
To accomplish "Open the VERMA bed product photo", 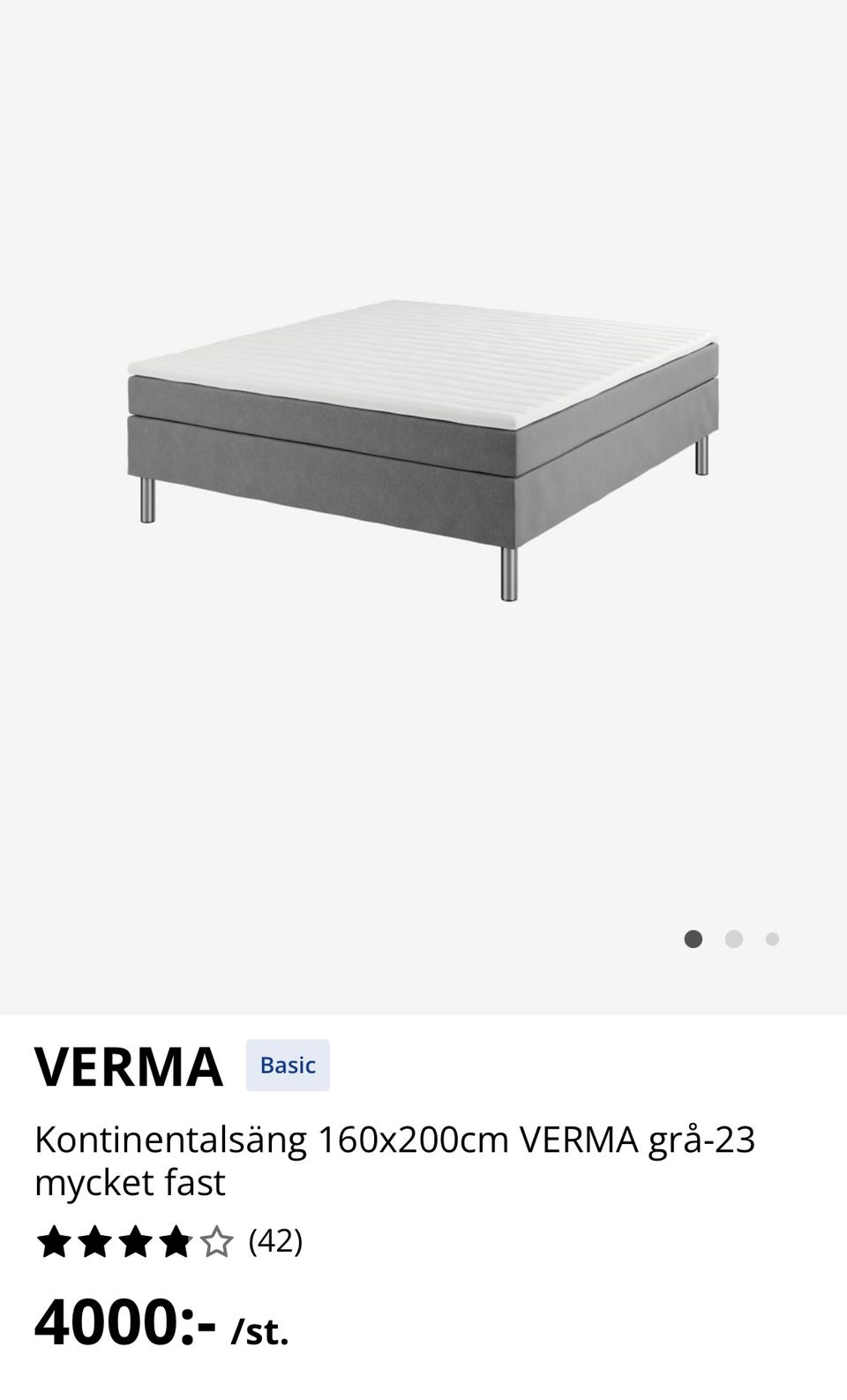I will point(423,448).
